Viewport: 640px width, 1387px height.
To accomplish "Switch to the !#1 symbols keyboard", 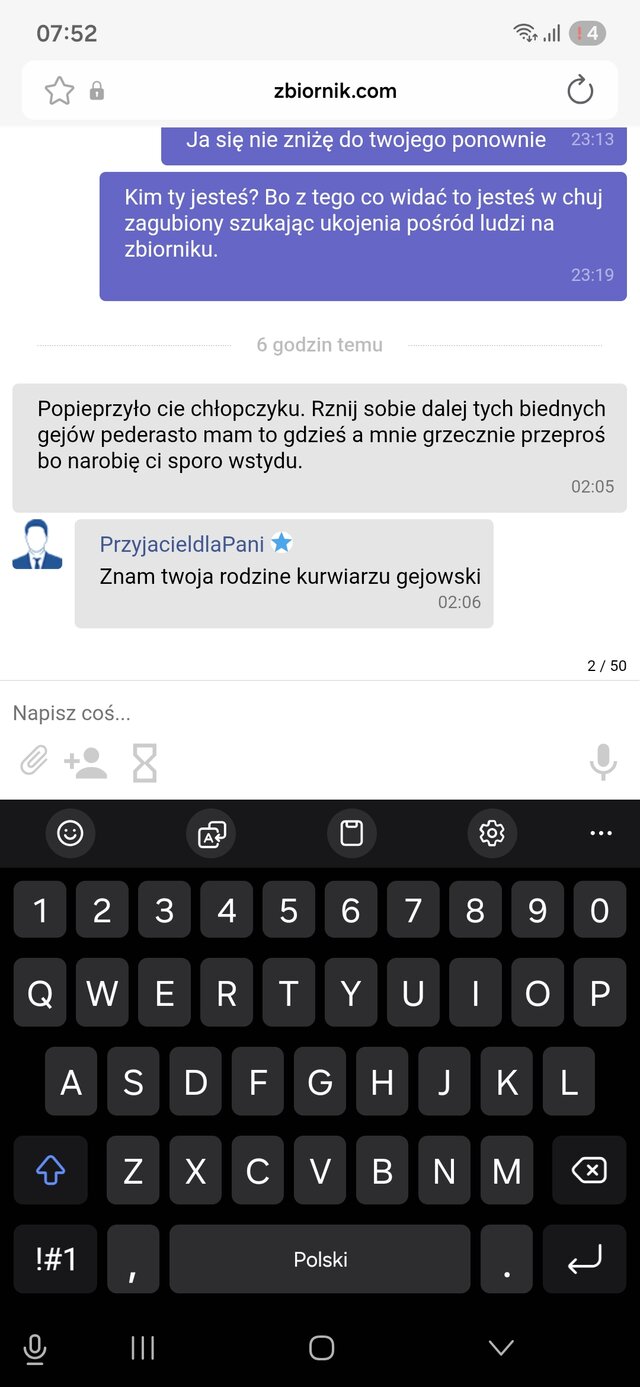I will pyautogui.click(x=56, y=1259).
